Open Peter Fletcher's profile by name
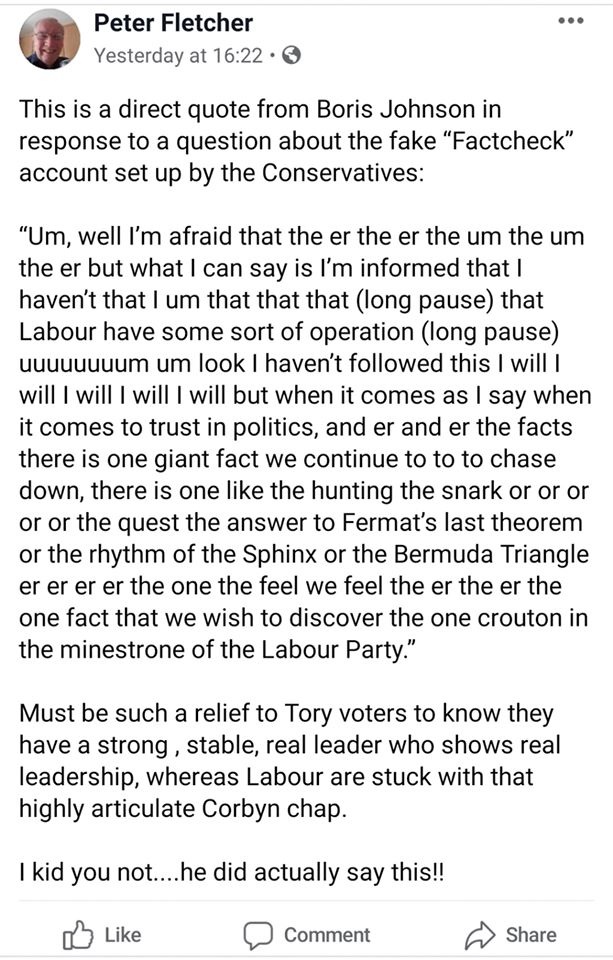The width and height of the screenshot is (613, 960). tap(173, 22)
